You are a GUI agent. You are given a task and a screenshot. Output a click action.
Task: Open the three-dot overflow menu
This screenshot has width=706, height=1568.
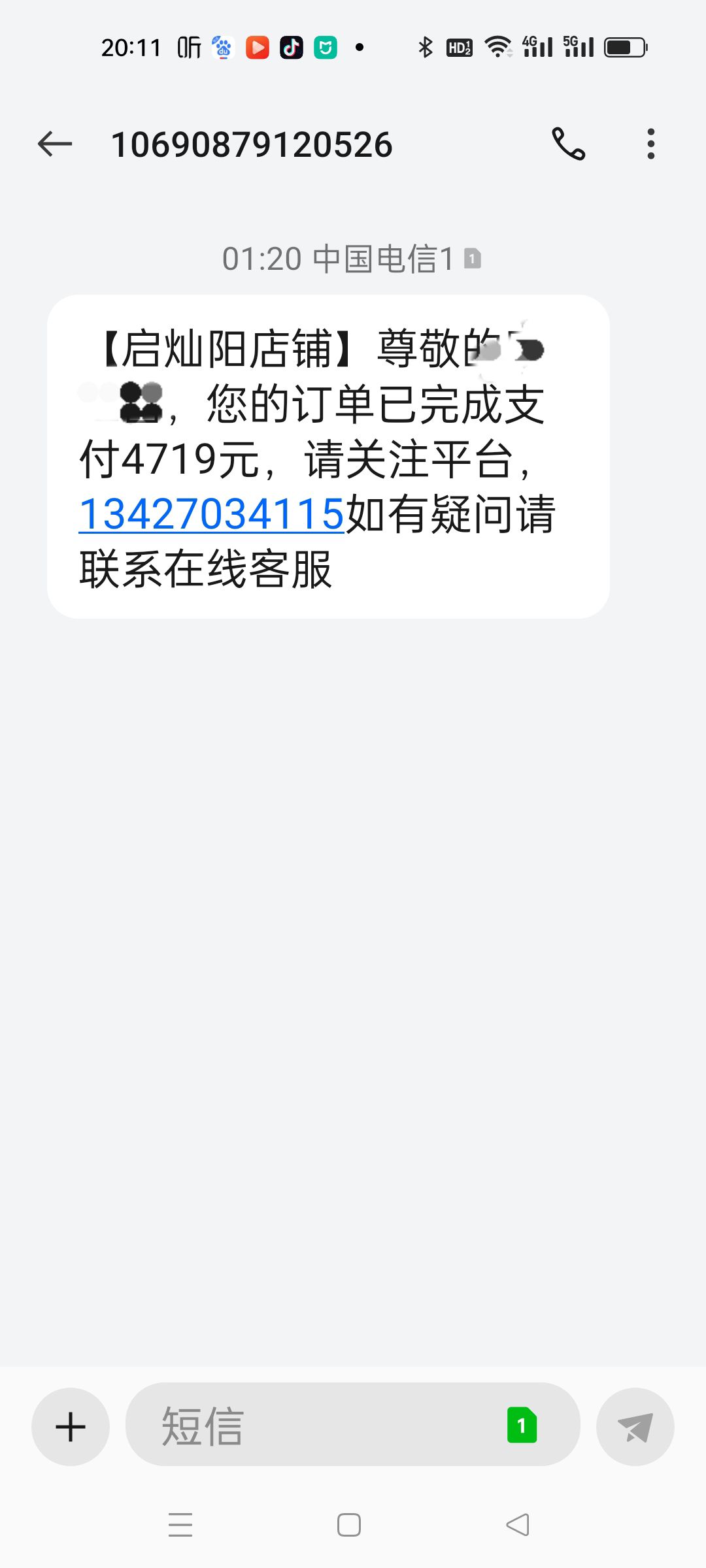point(650,144)
